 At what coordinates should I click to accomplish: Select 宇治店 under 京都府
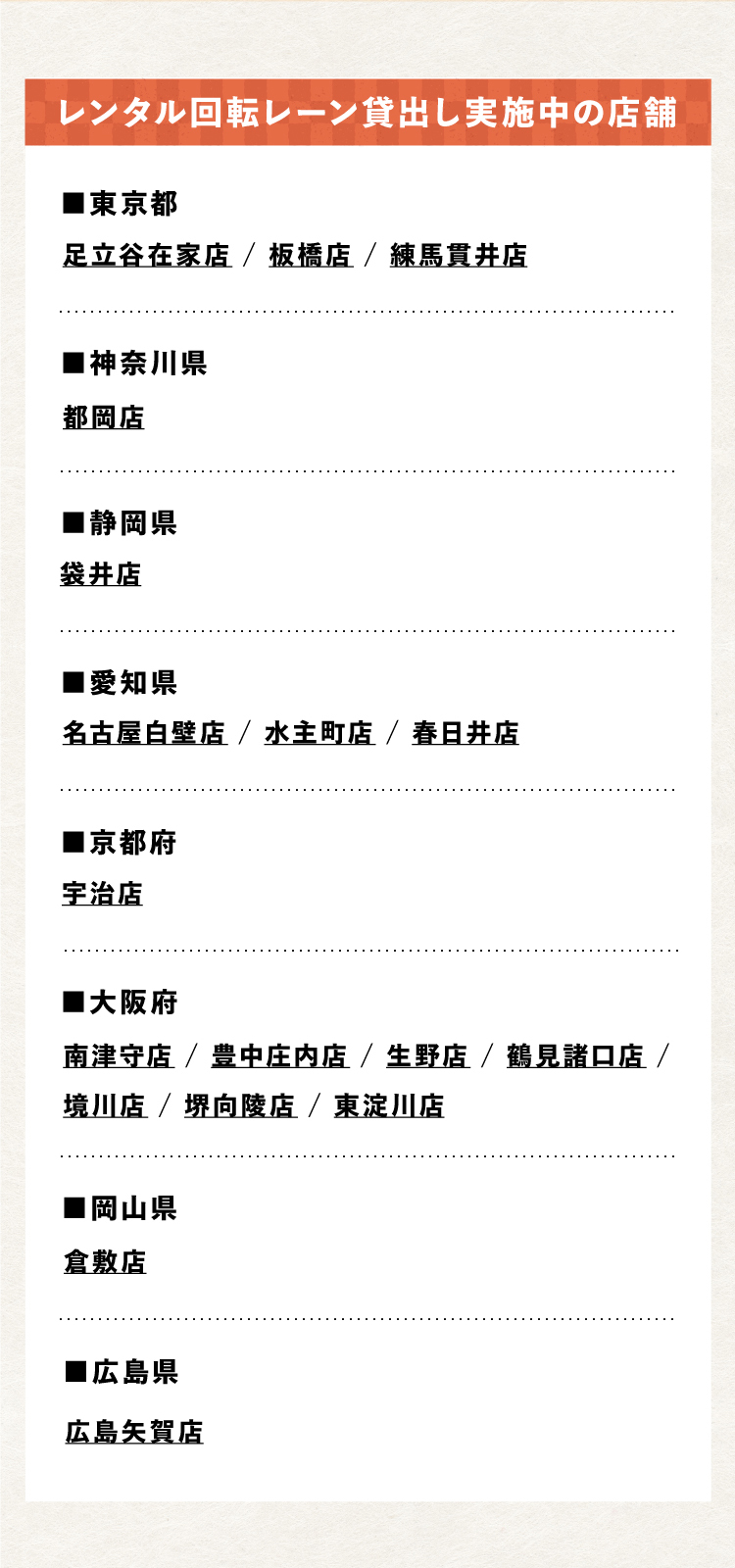pos(103,894)
